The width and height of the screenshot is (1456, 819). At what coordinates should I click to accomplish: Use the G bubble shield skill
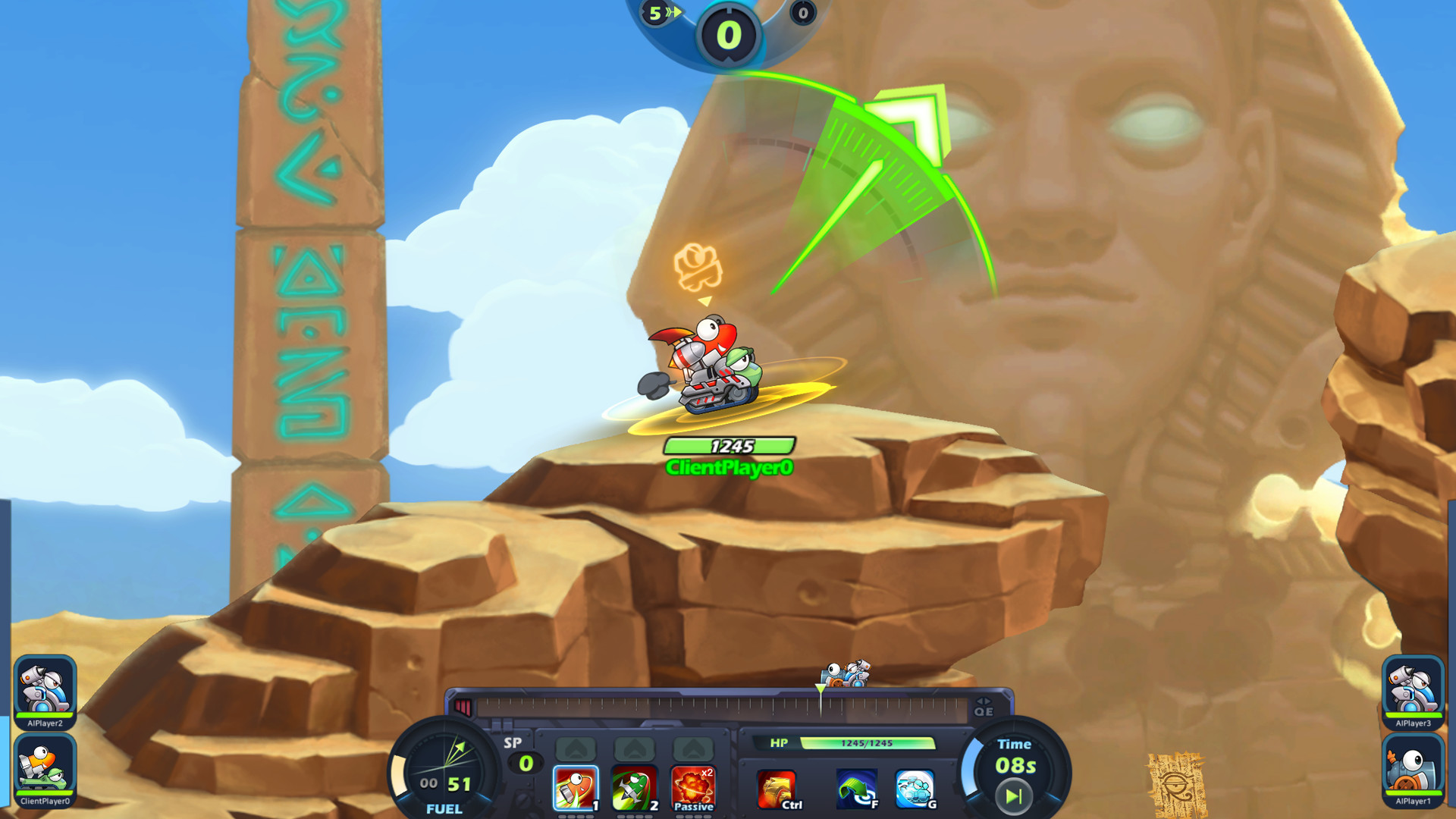(915, 789)
